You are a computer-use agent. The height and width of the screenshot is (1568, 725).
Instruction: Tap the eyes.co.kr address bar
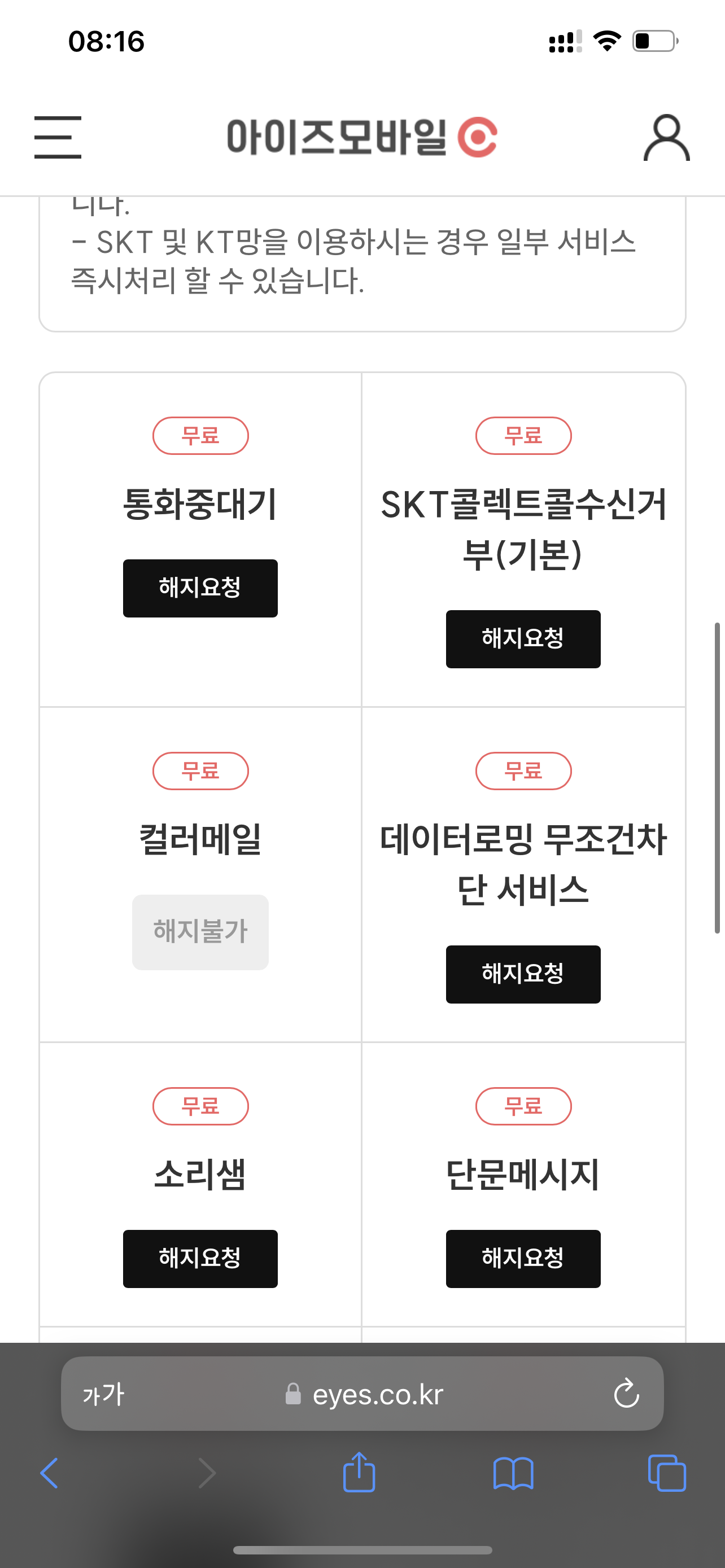pyautogui.click(x=363, y=1393)
